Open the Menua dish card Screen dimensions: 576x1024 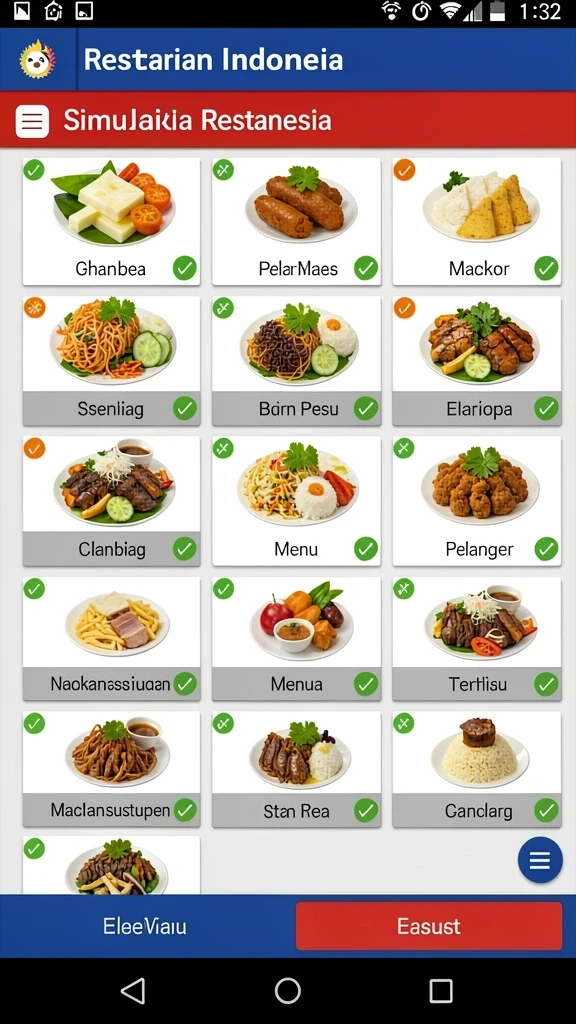tap(296, 639)
